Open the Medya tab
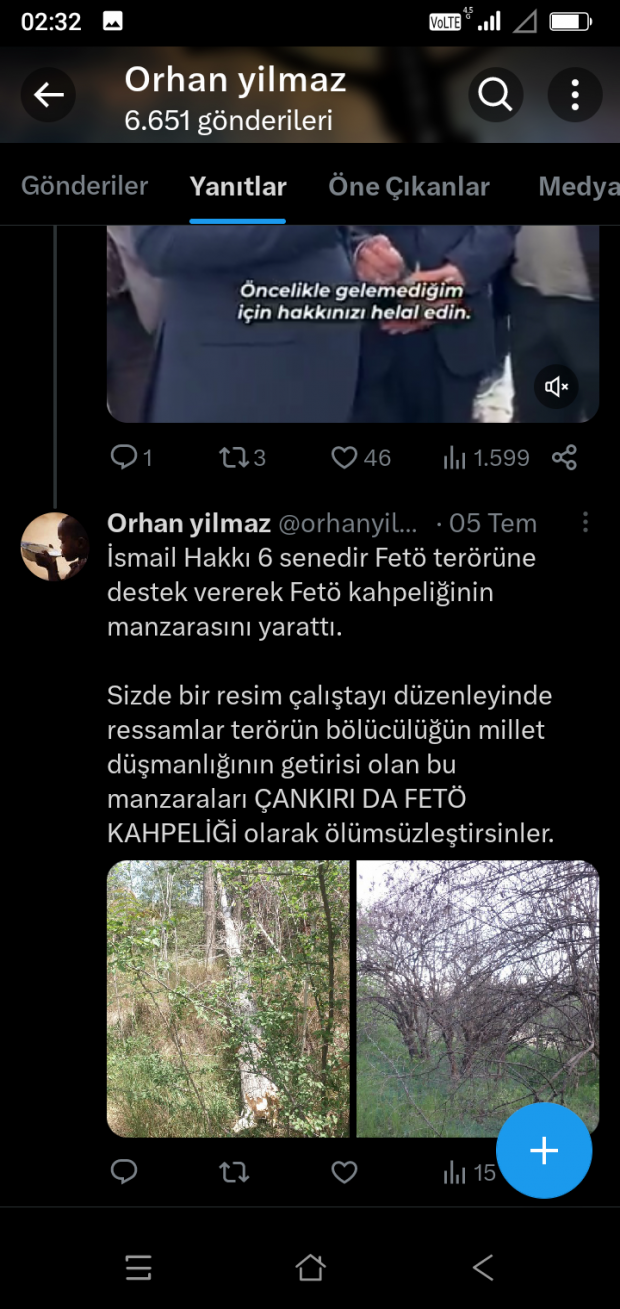Viewport: 620px width, 1309px height. (x=578, y=186)
